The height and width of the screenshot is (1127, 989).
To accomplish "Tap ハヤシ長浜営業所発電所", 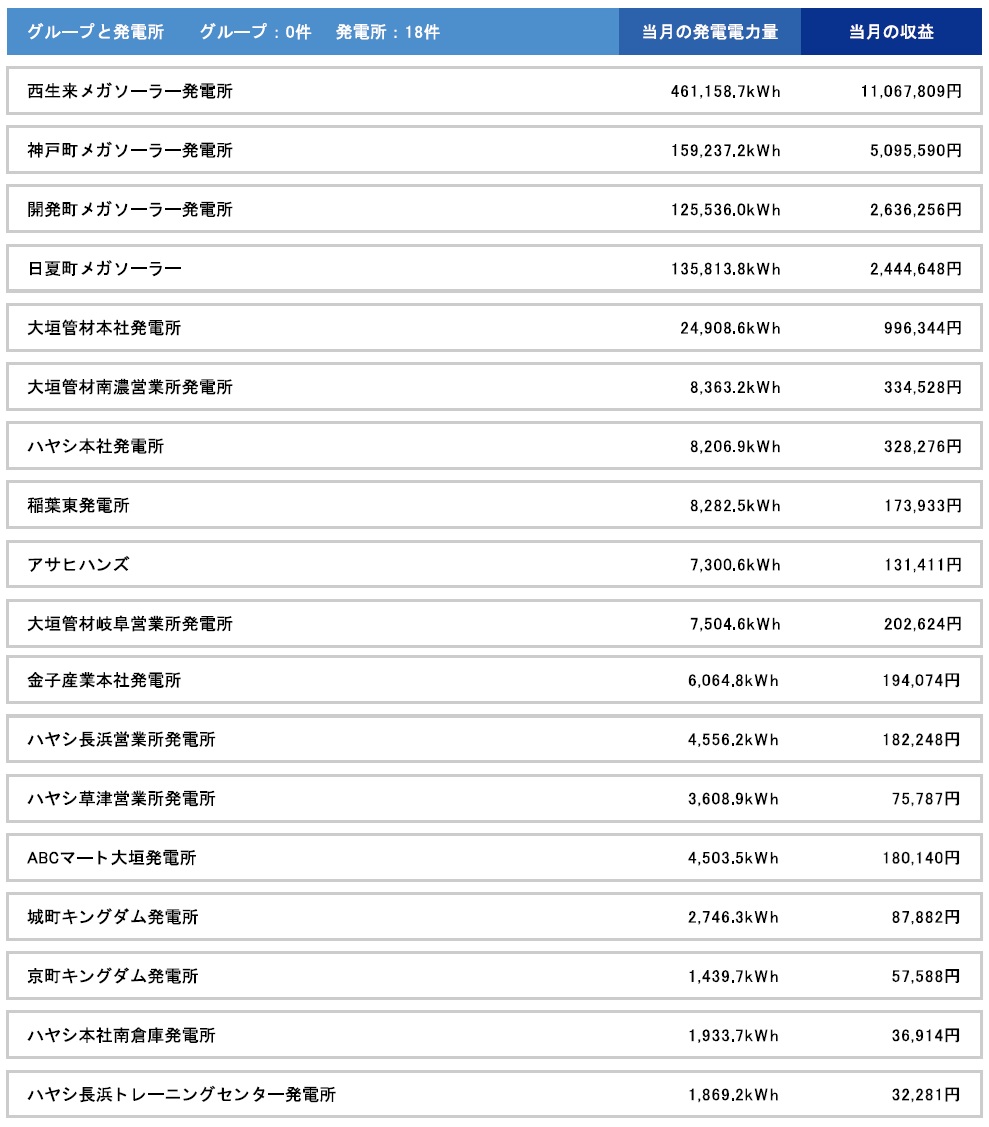I will click(x=122, y=740).
